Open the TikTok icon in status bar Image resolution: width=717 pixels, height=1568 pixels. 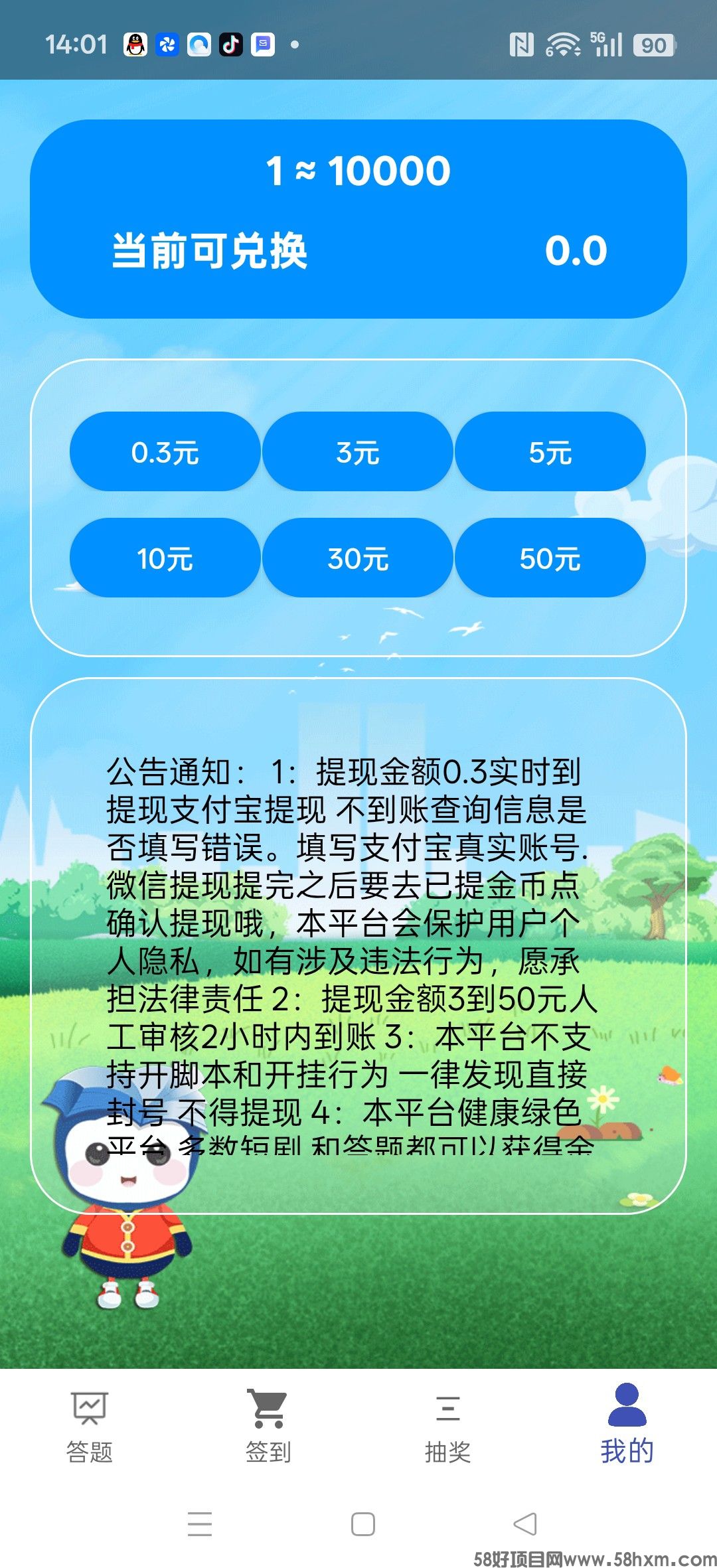coord(229,44)
